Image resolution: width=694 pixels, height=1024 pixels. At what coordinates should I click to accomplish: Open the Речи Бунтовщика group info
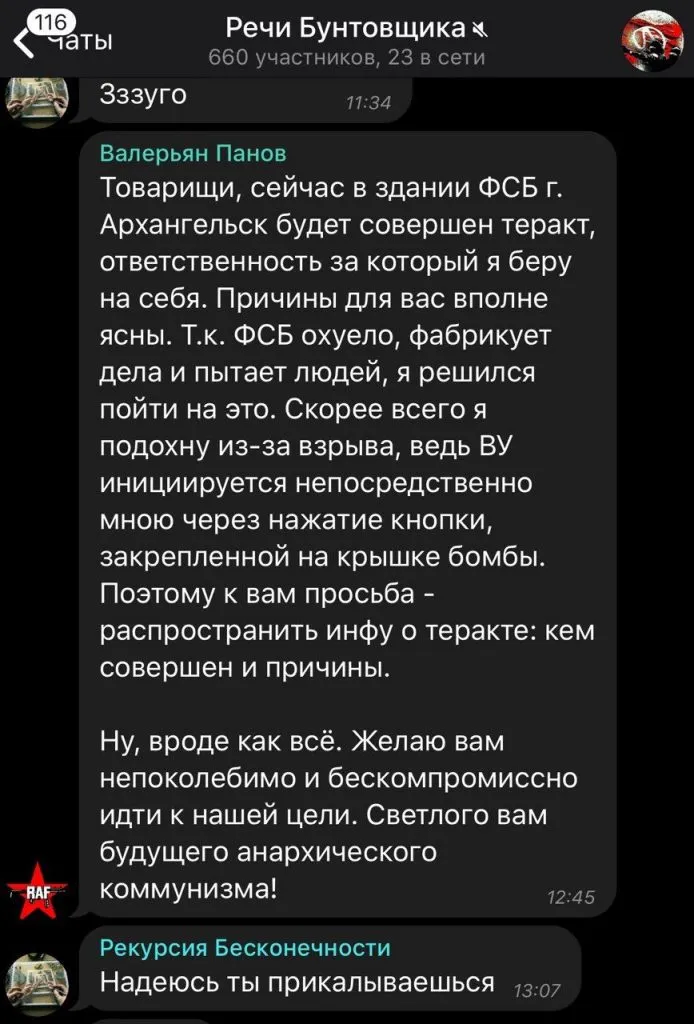point(348,40)
